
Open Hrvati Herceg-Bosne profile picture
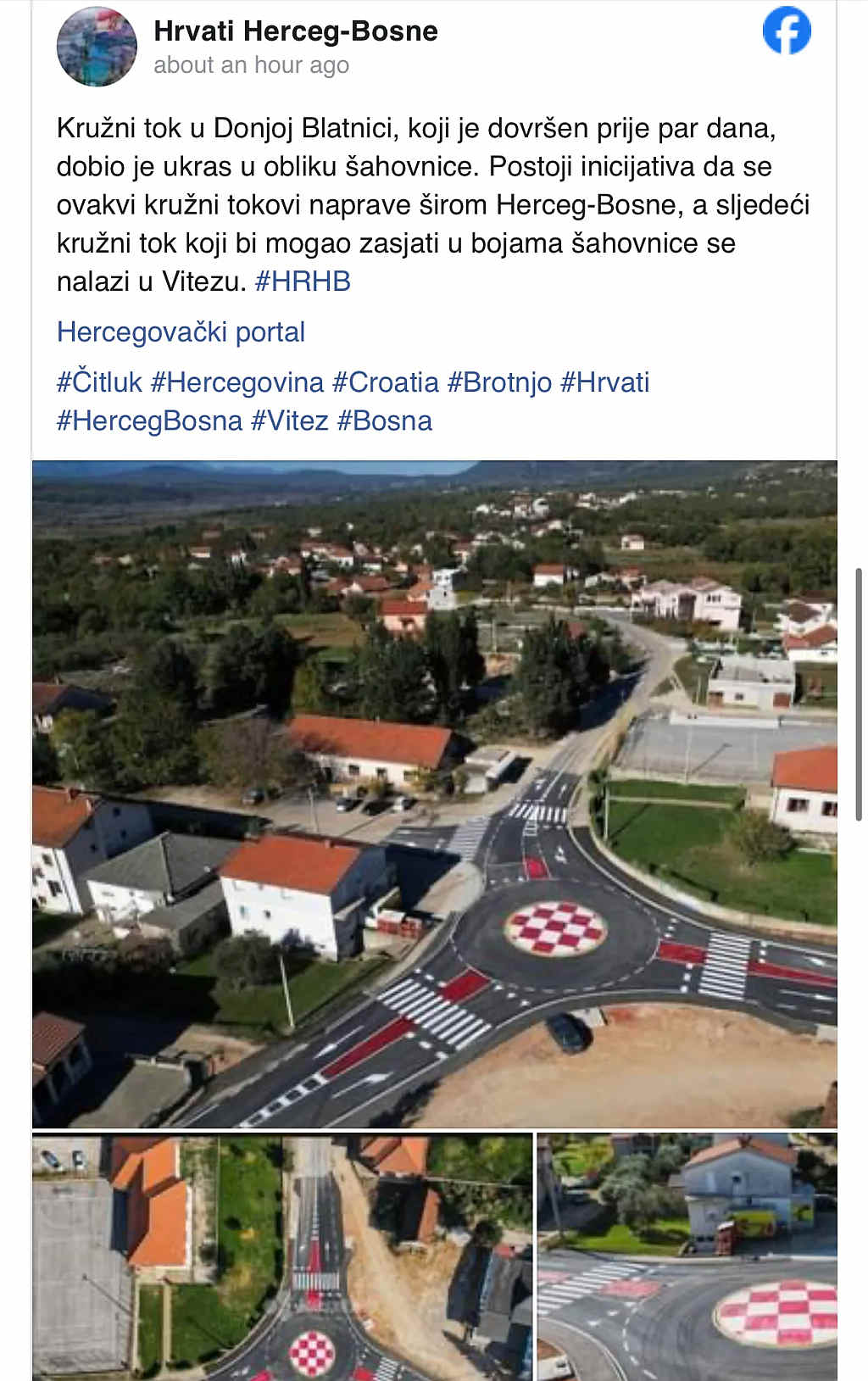coord(97,47)
